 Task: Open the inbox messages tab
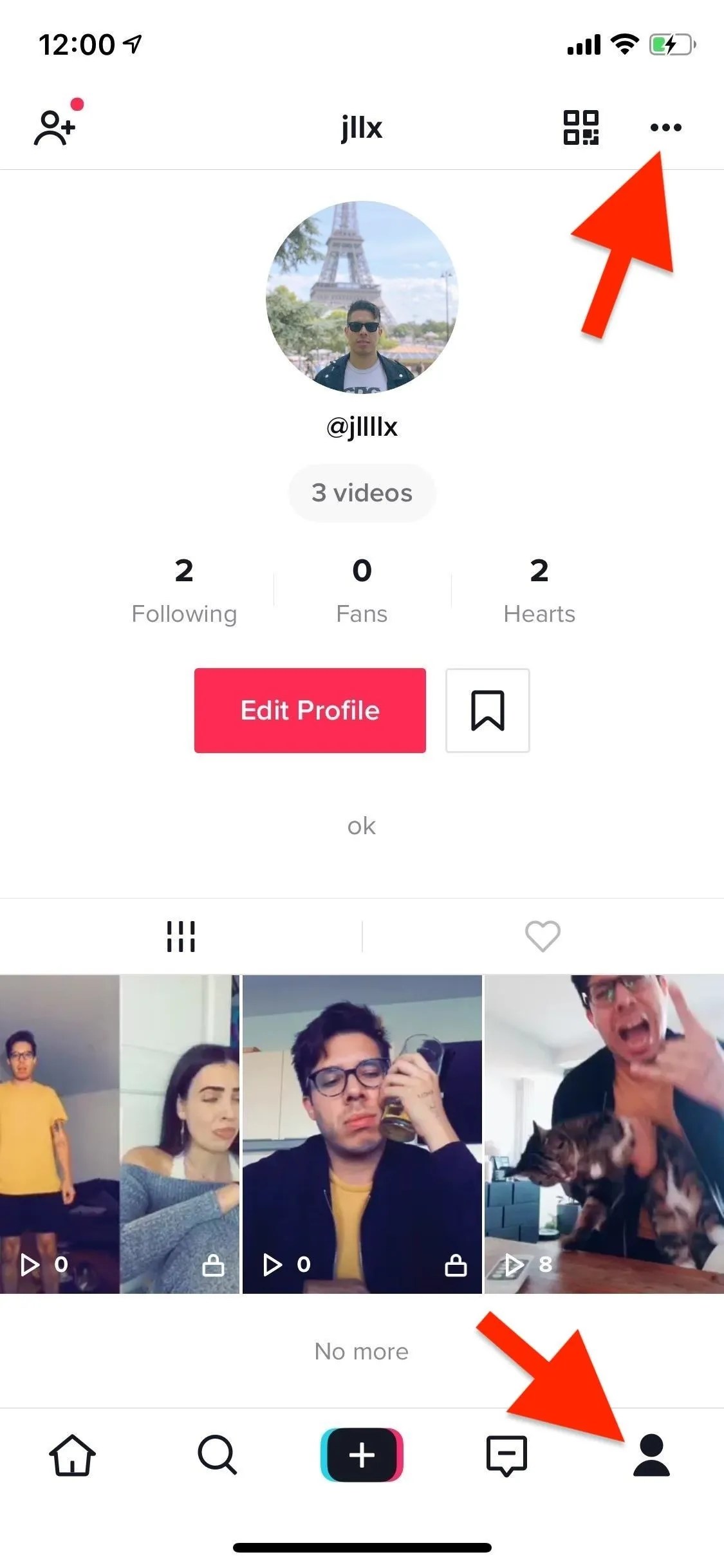point(506,1455)
